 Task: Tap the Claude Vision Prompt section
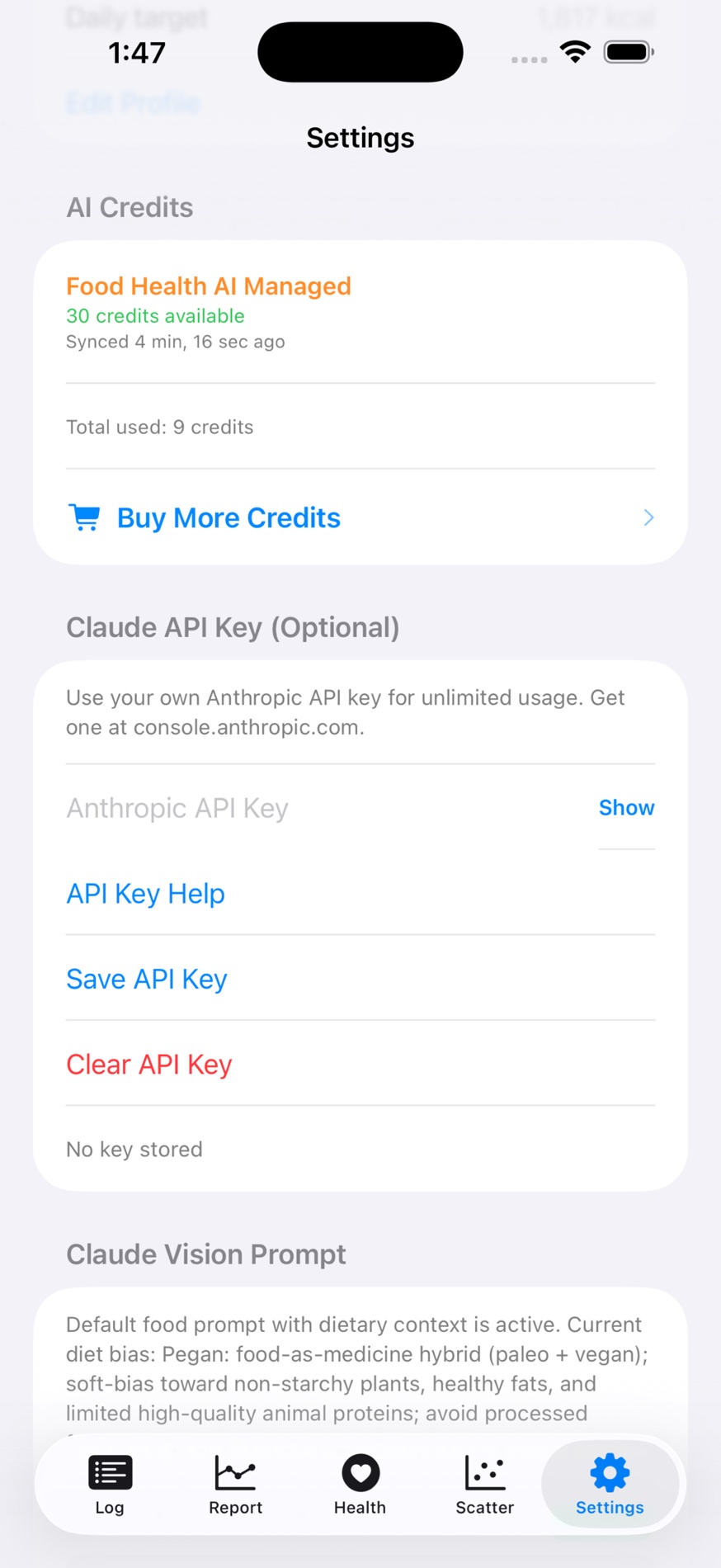[x=205, y=1254]
